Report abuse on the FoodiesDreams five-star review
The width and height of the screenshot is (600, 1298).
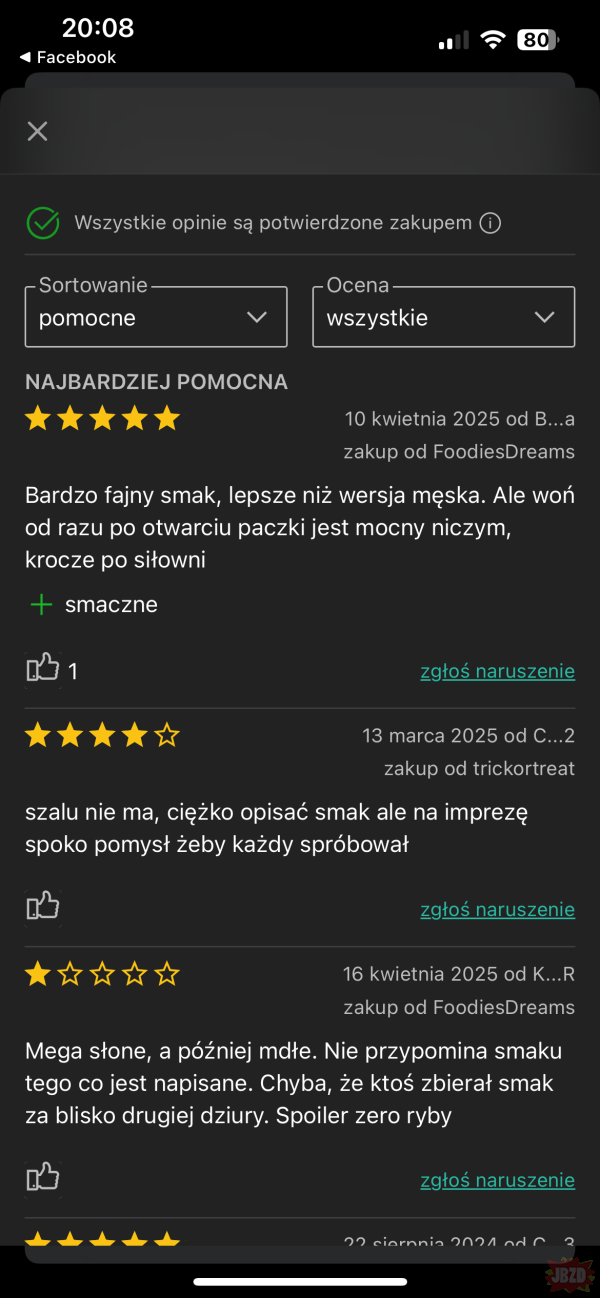click(497, 671)
